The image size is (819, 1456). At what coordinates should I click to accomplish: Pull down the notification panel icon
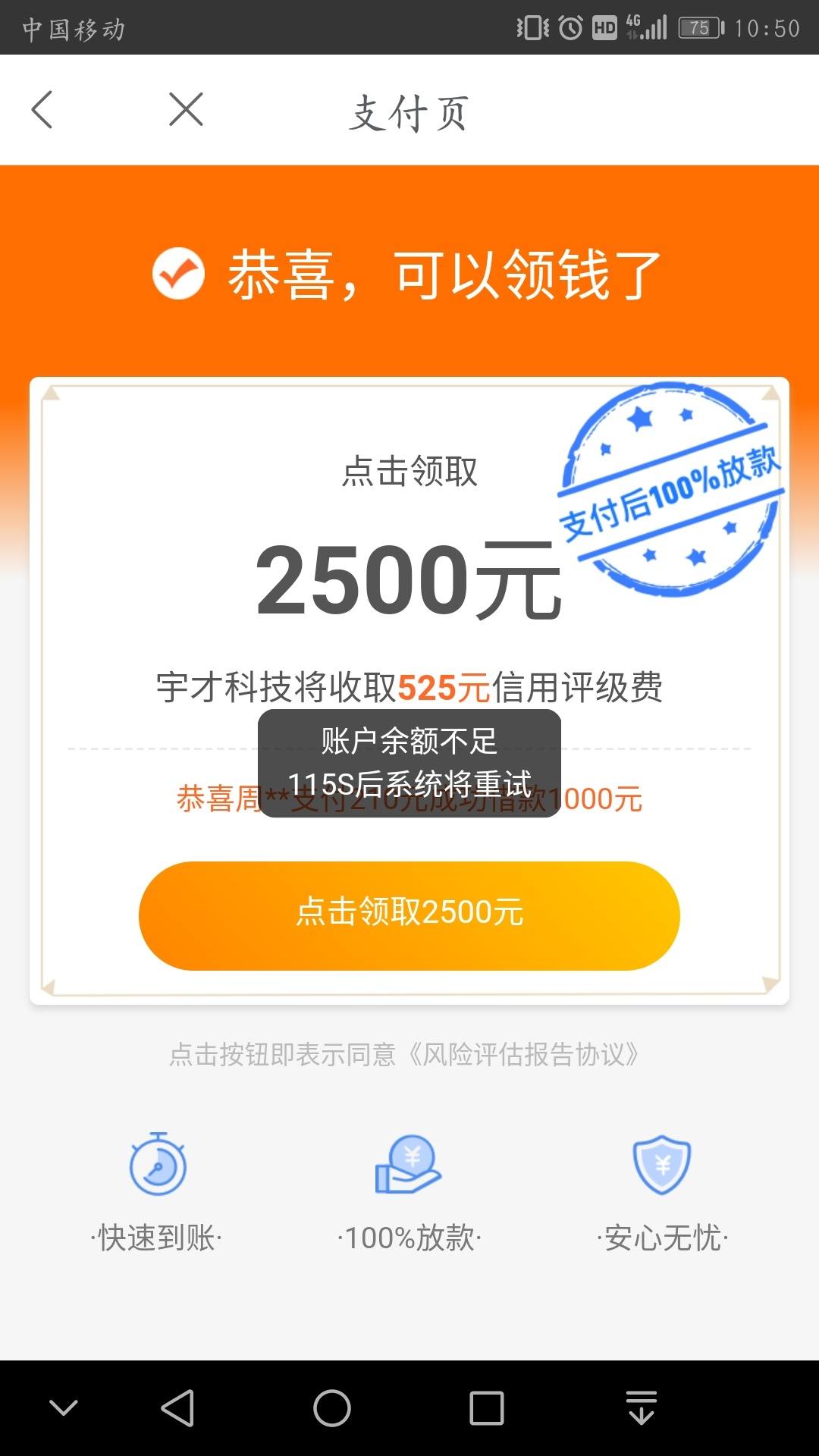click(642, 1408)
